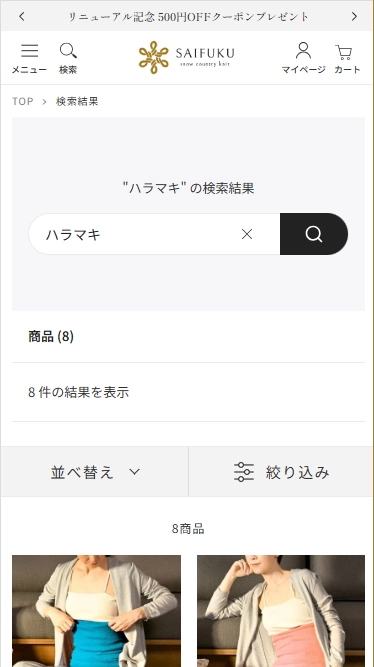Go to マイページ account page
The width and height of the screenshot is (374, 667).
click(303, 58)
